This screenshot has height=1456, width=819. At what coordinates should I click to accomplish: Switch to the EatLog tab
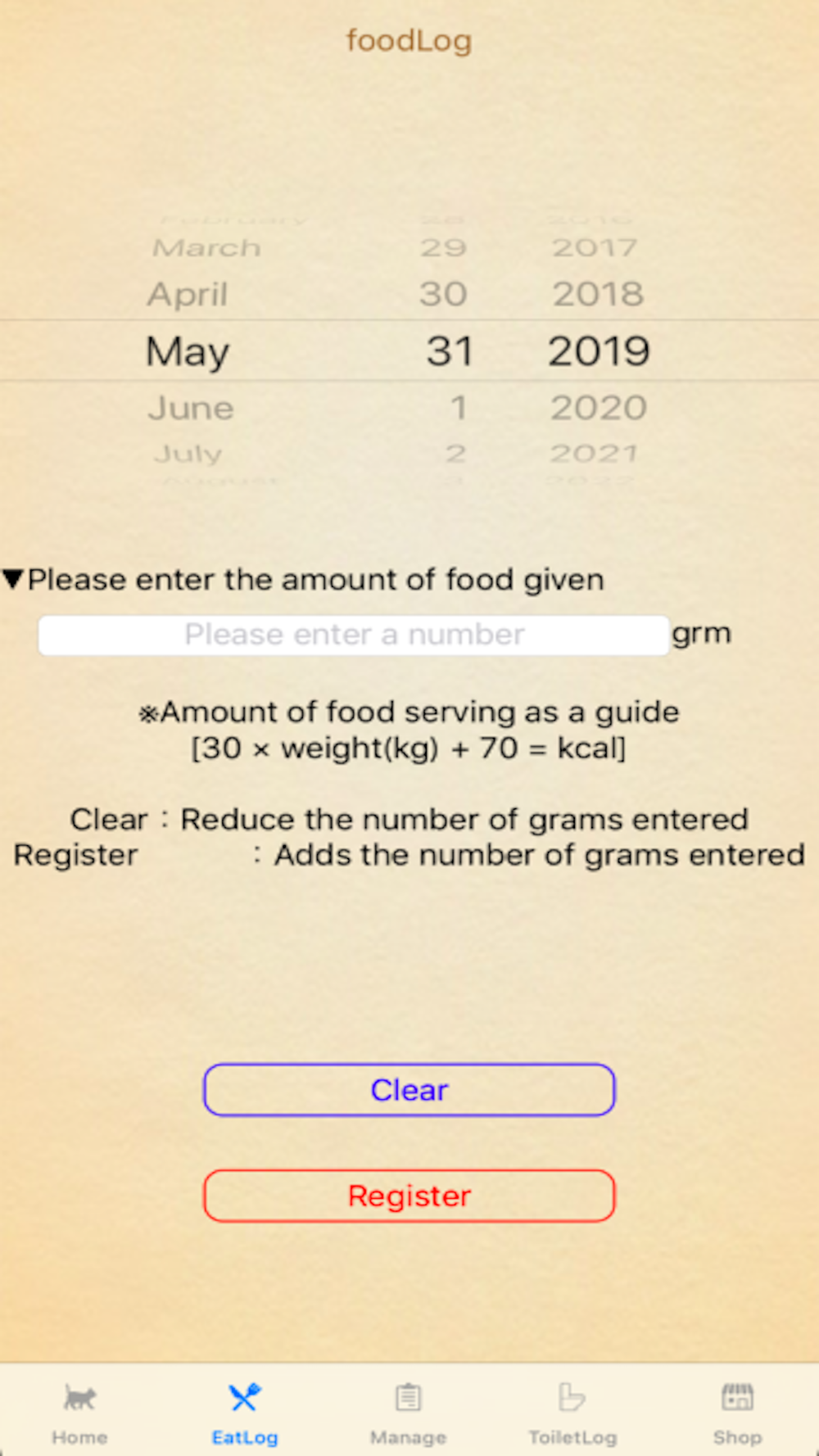[245, 1410]
